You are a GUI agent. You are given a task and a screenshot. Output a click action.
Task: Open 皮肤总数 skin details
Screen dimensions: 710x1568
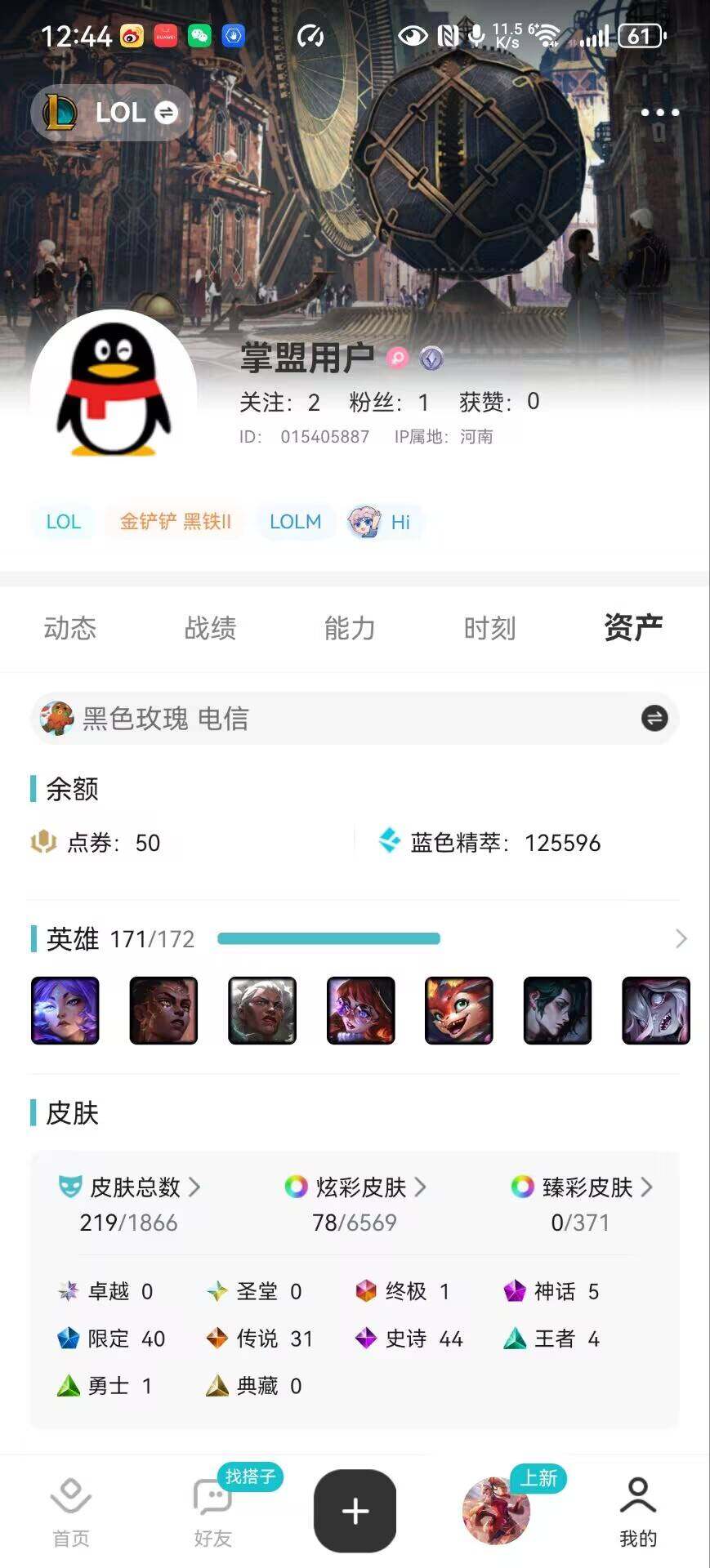[x=131, y=1187]
